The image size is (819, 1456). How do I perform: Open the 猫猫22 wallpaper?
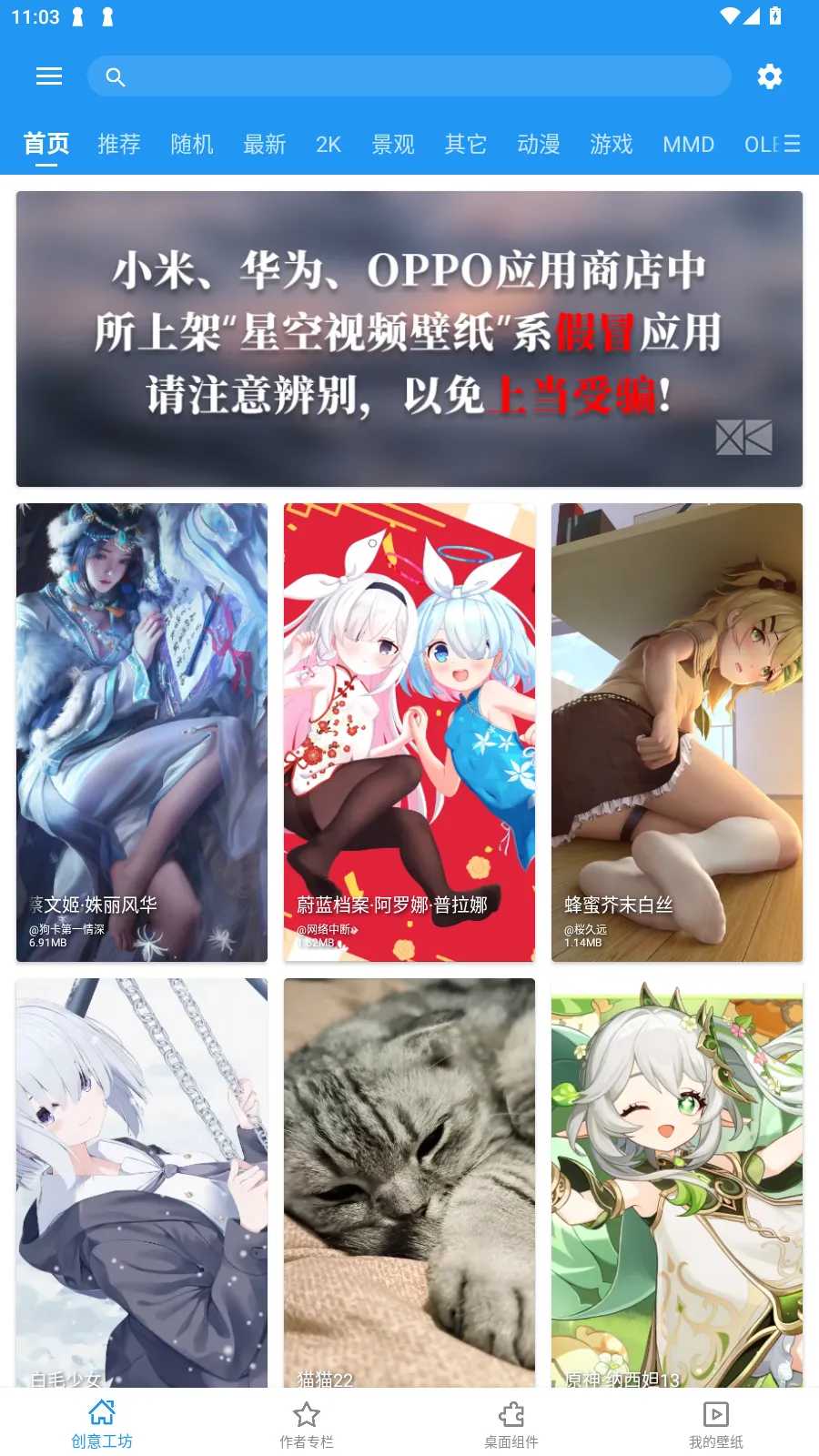point(409,1183)
